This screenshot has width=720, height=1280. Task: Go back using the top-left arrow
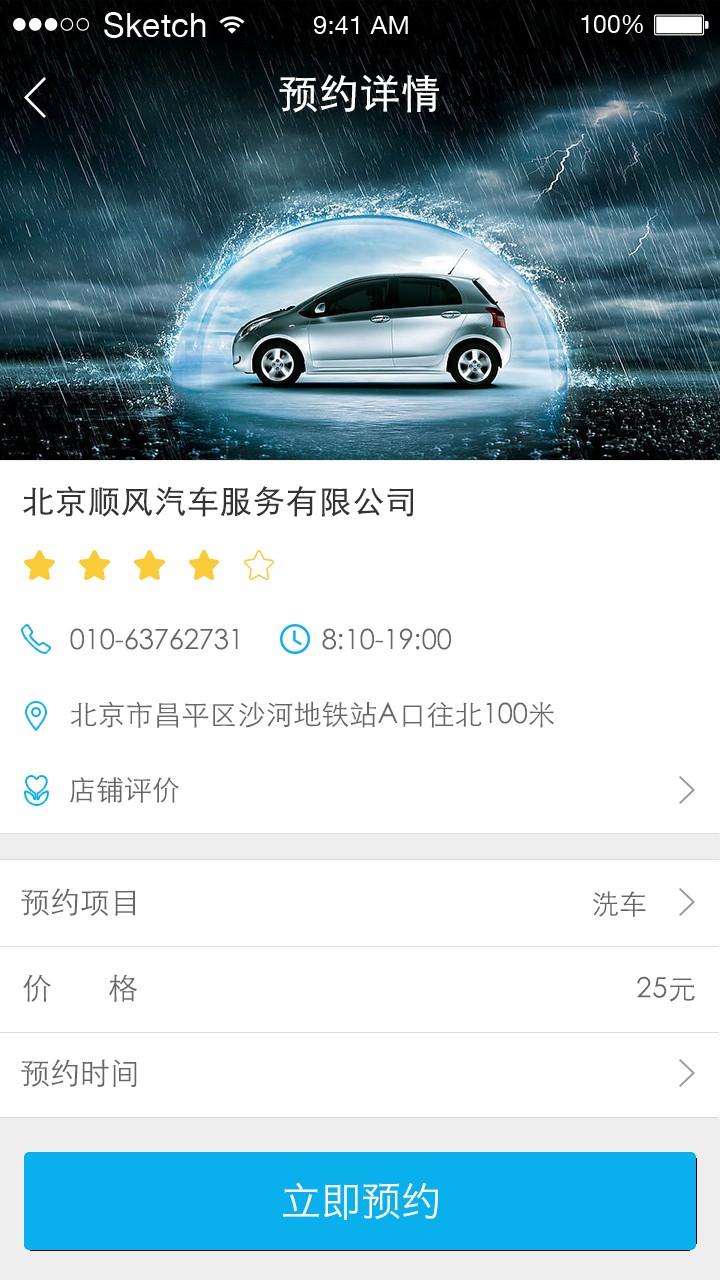[36, 97]
